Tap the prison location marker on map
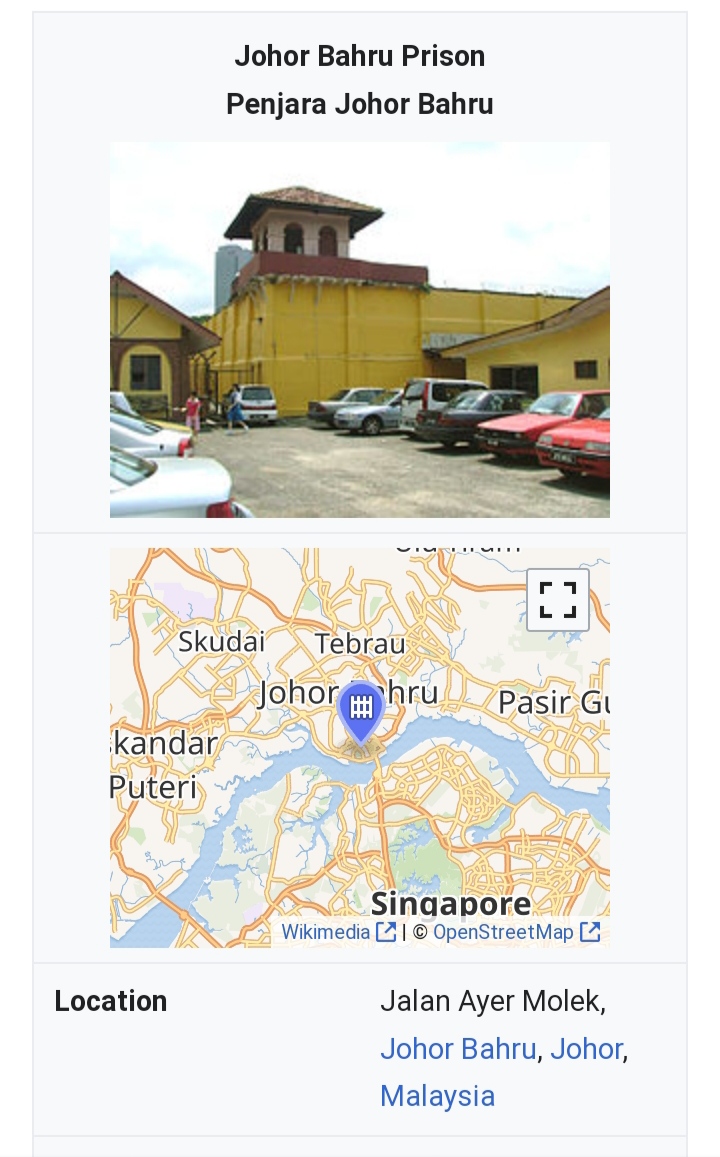 pyautogui.click(x=361, y=710)
